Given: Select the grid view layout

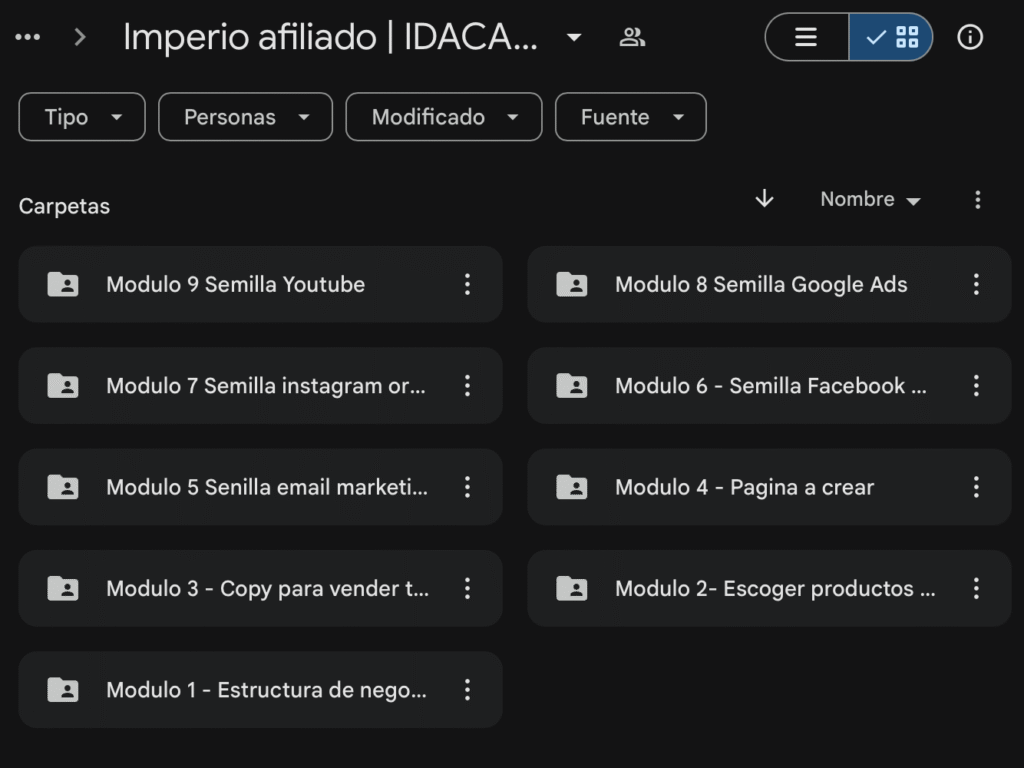Looking at the screenshot, I should [x=892, y=37].
